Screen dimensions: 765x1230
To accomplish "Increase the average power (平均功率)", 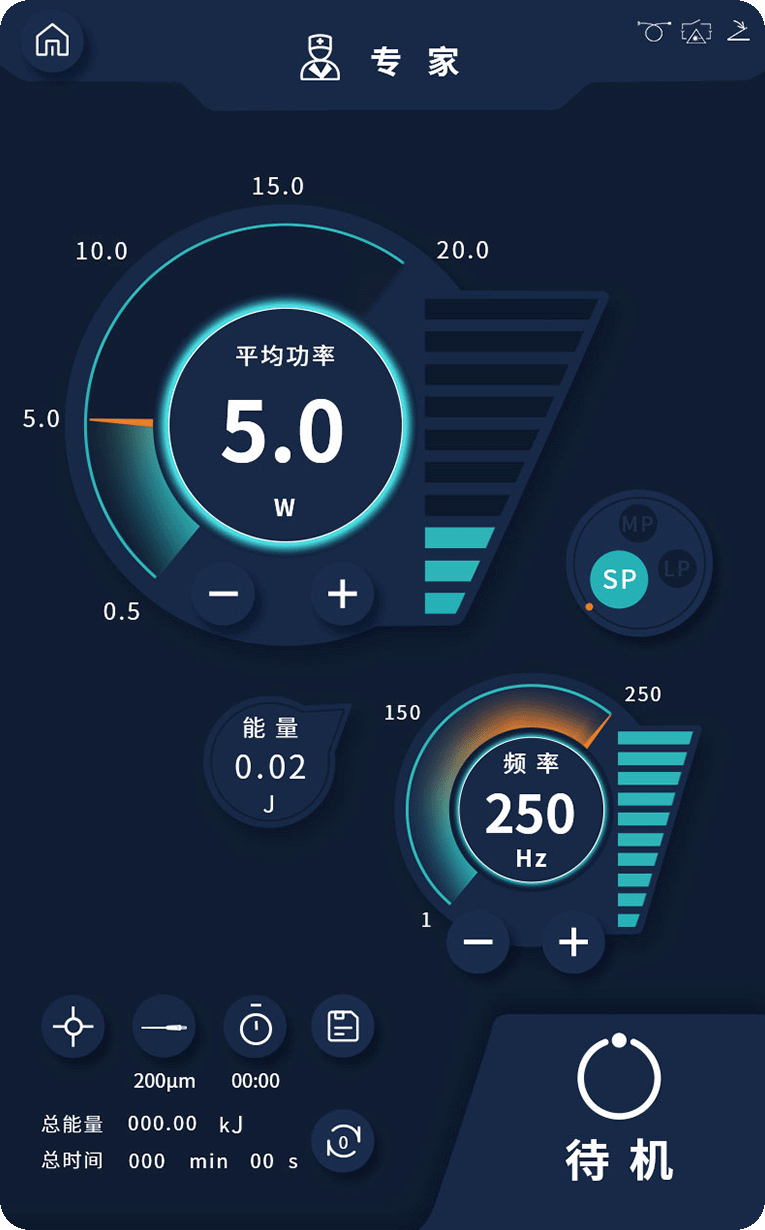I will tap(342, 594).
